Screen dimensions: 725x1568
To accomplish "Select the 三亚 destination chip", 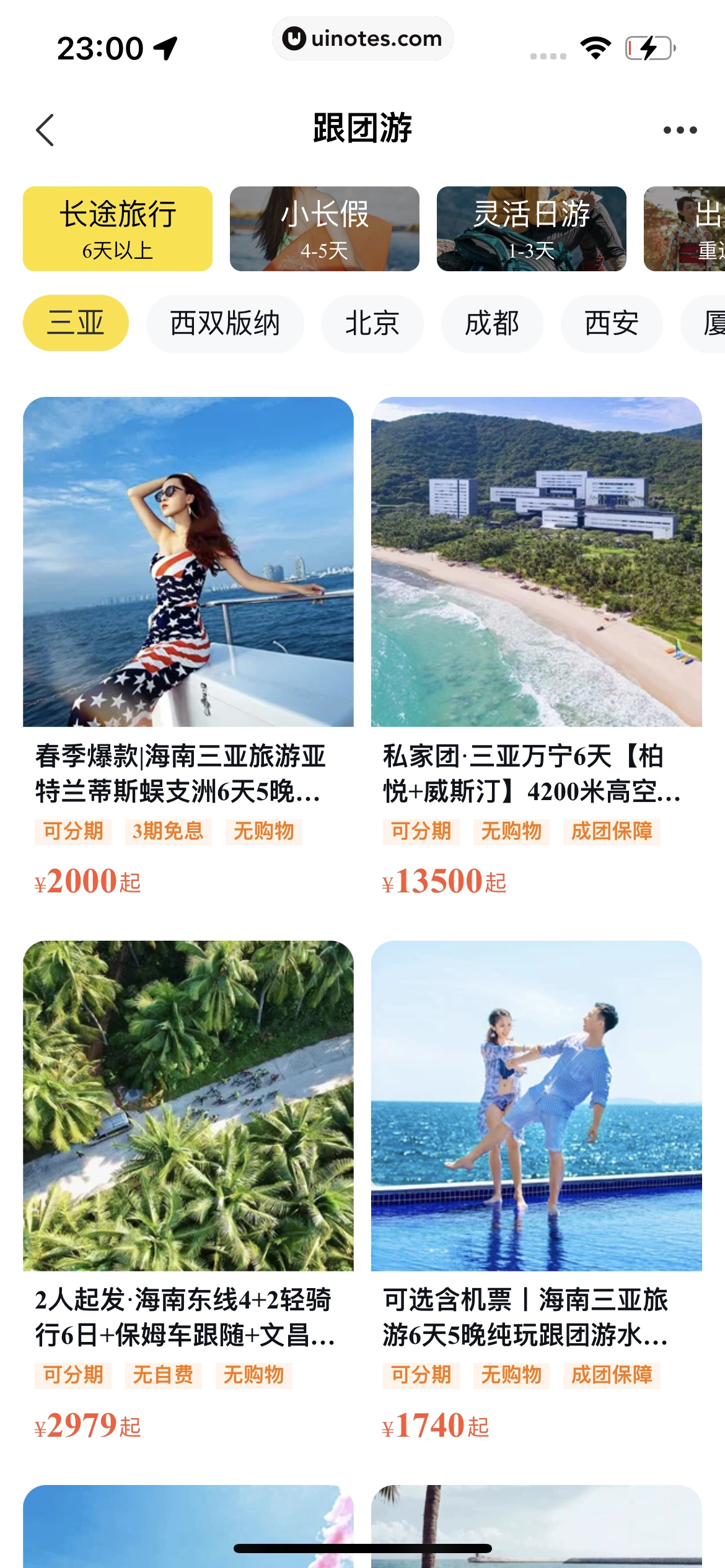I will (76, 323).
